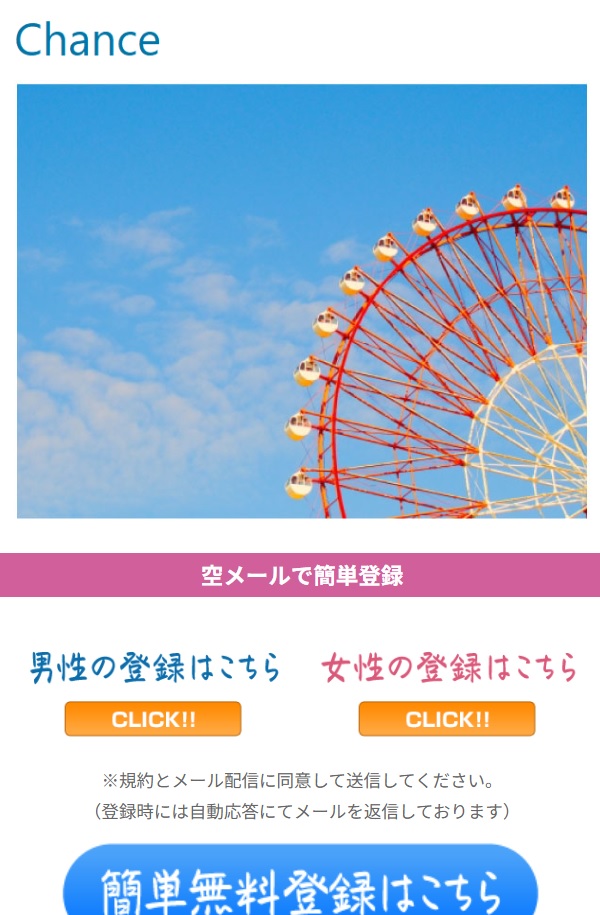The width and height of the screenshot is (600, 915).
Task: Tap CLICK!! under 女性の登録はこちら
Action: point(447,719)
